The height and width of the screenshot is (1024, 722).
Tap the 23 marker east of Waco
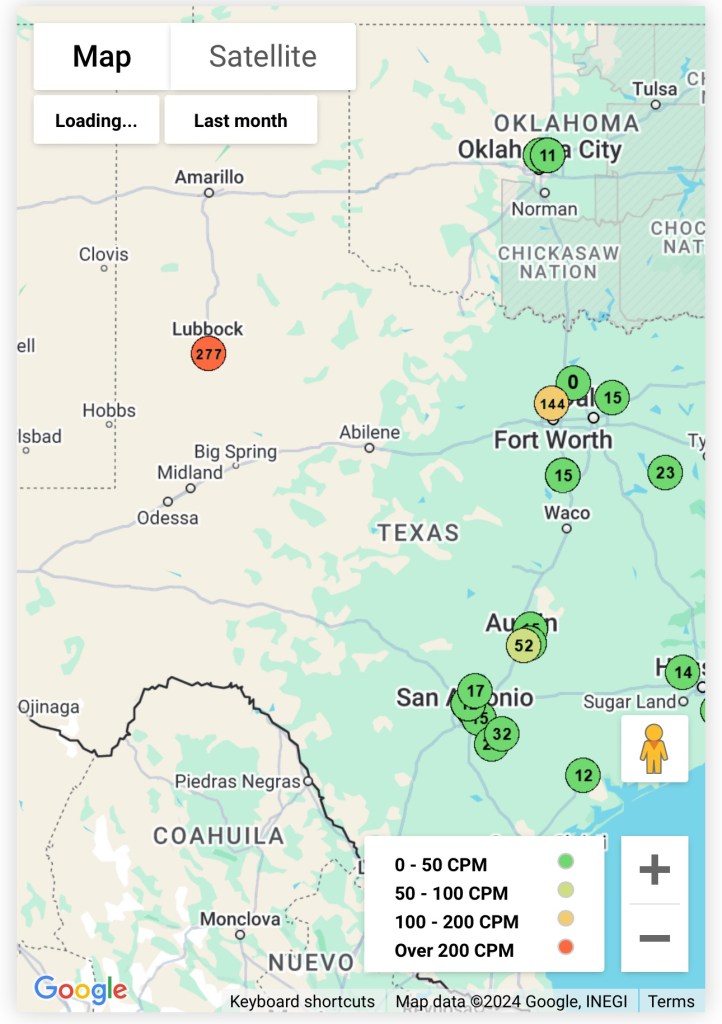[x=666, y=472]
